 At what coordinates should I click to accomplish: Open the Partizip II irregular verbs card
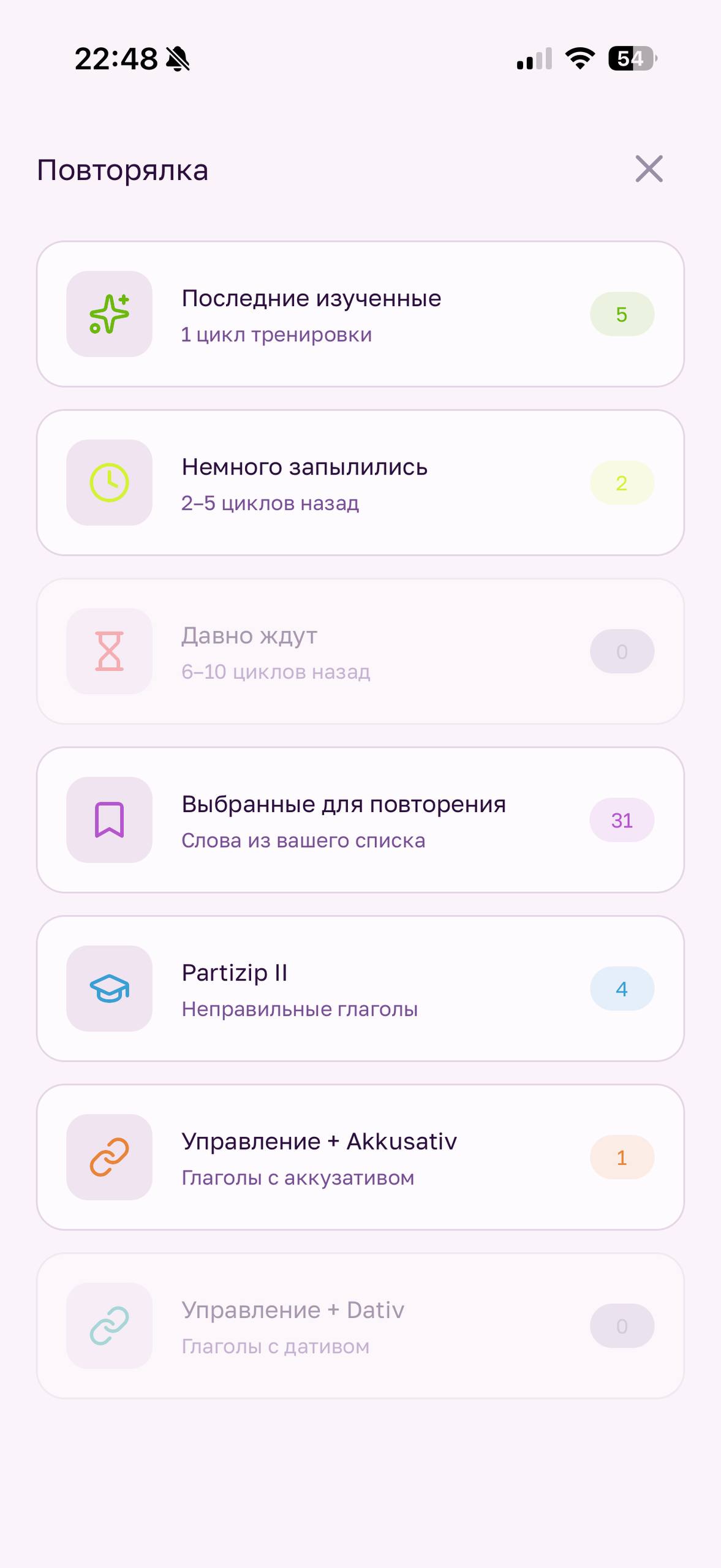click(360, 989)
